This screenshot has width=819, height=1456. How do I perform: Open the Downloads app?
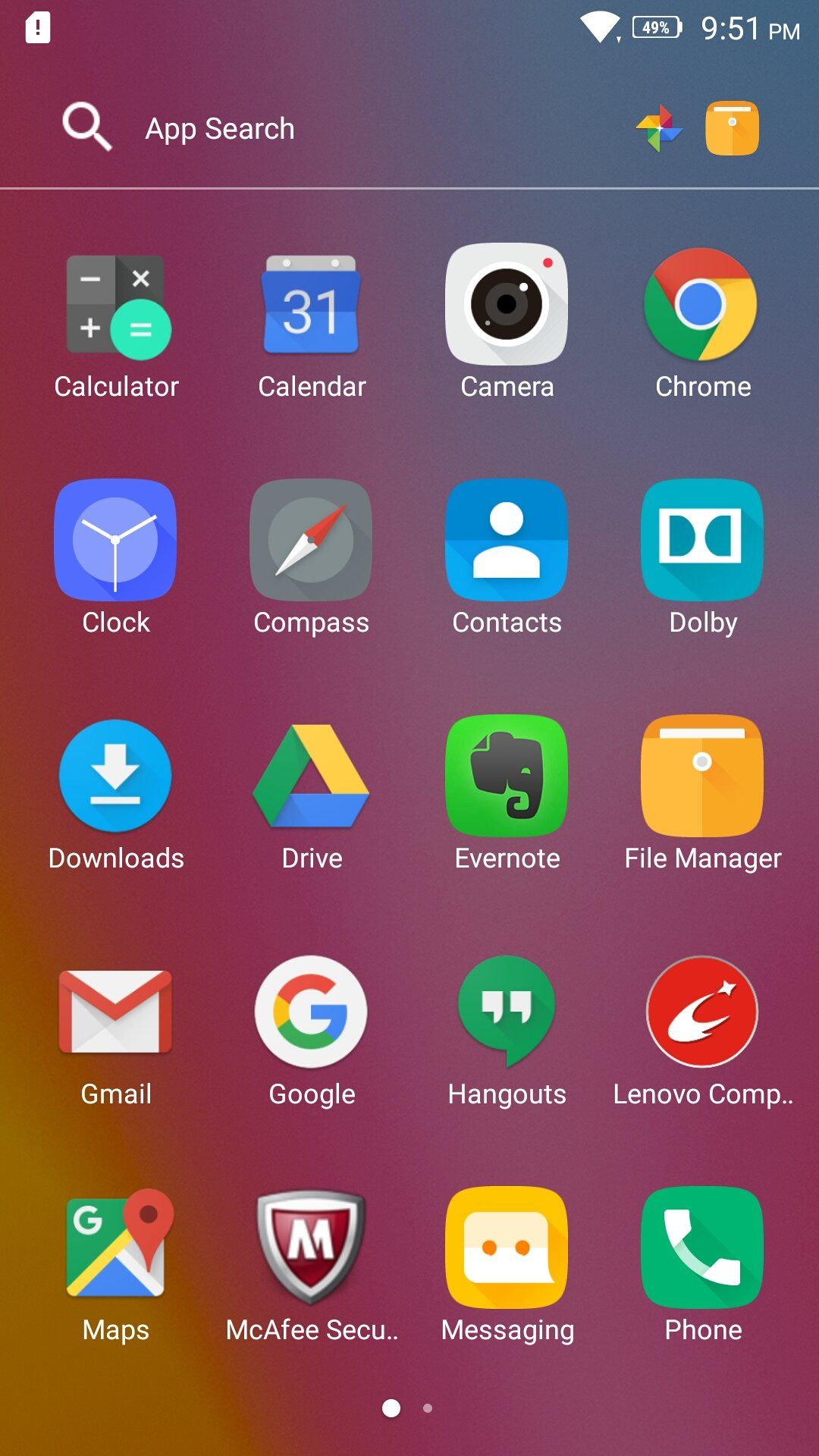[115, 776]
